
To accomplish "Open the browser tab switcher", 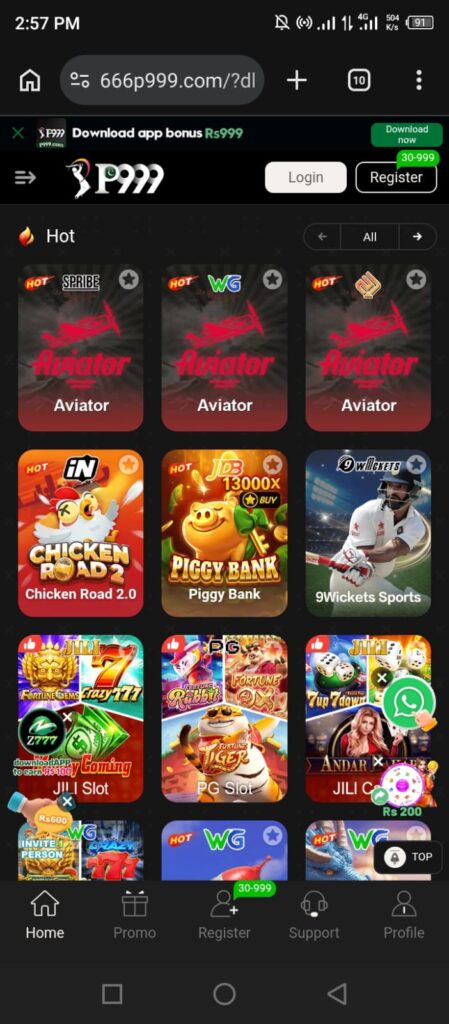I will pos(358,80).
